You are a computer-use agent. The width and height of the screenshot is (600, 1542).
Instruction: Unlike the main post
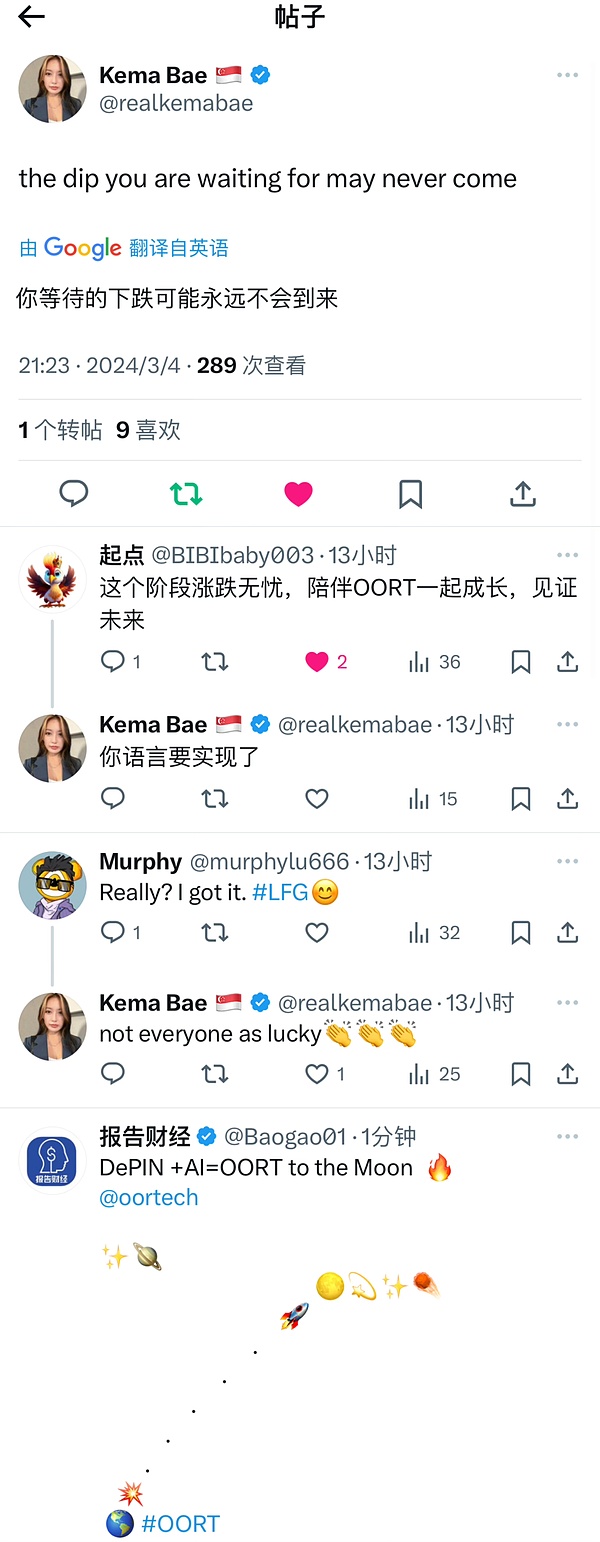[x=298, y=493]
